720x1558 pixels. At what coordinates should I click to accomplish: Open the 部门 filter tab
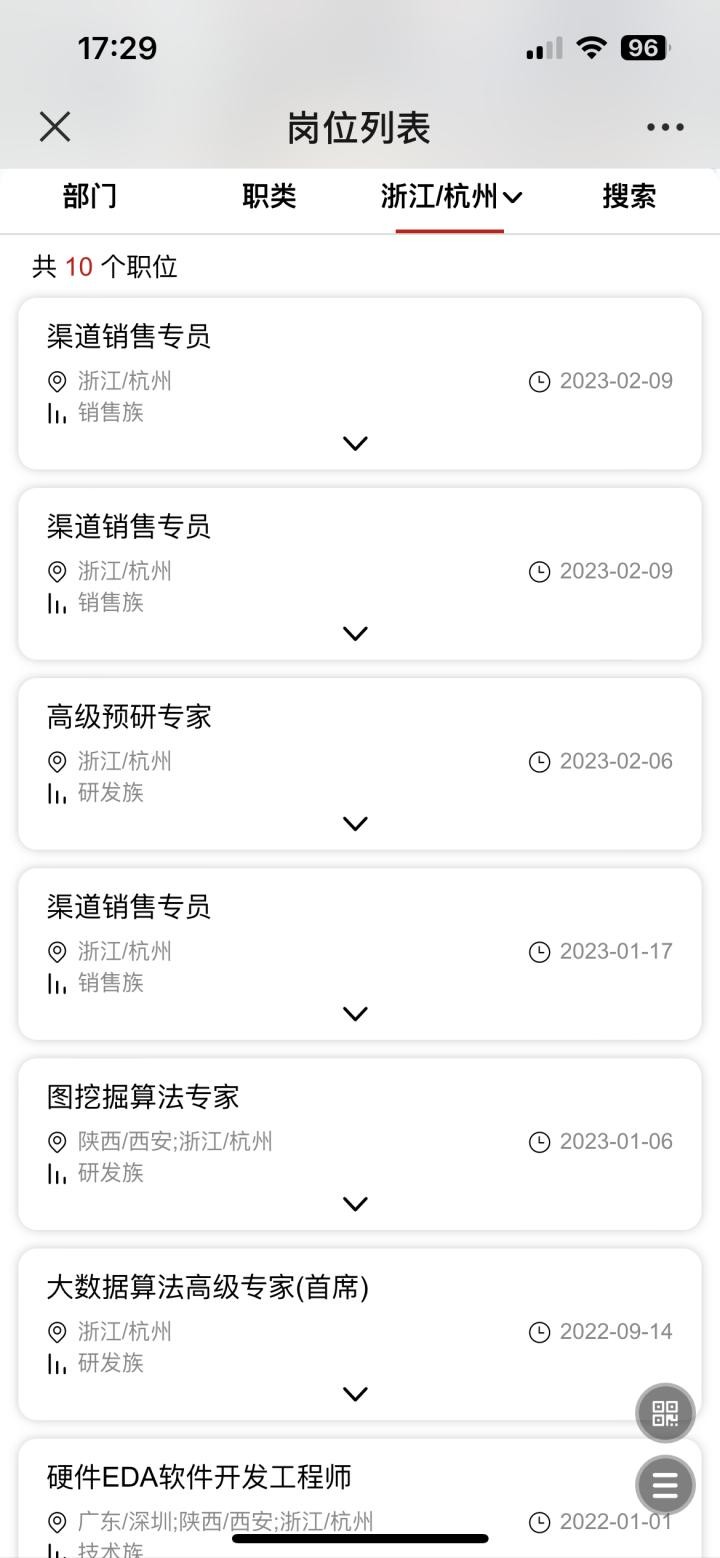pyautogui.click(x=90, y=197)
